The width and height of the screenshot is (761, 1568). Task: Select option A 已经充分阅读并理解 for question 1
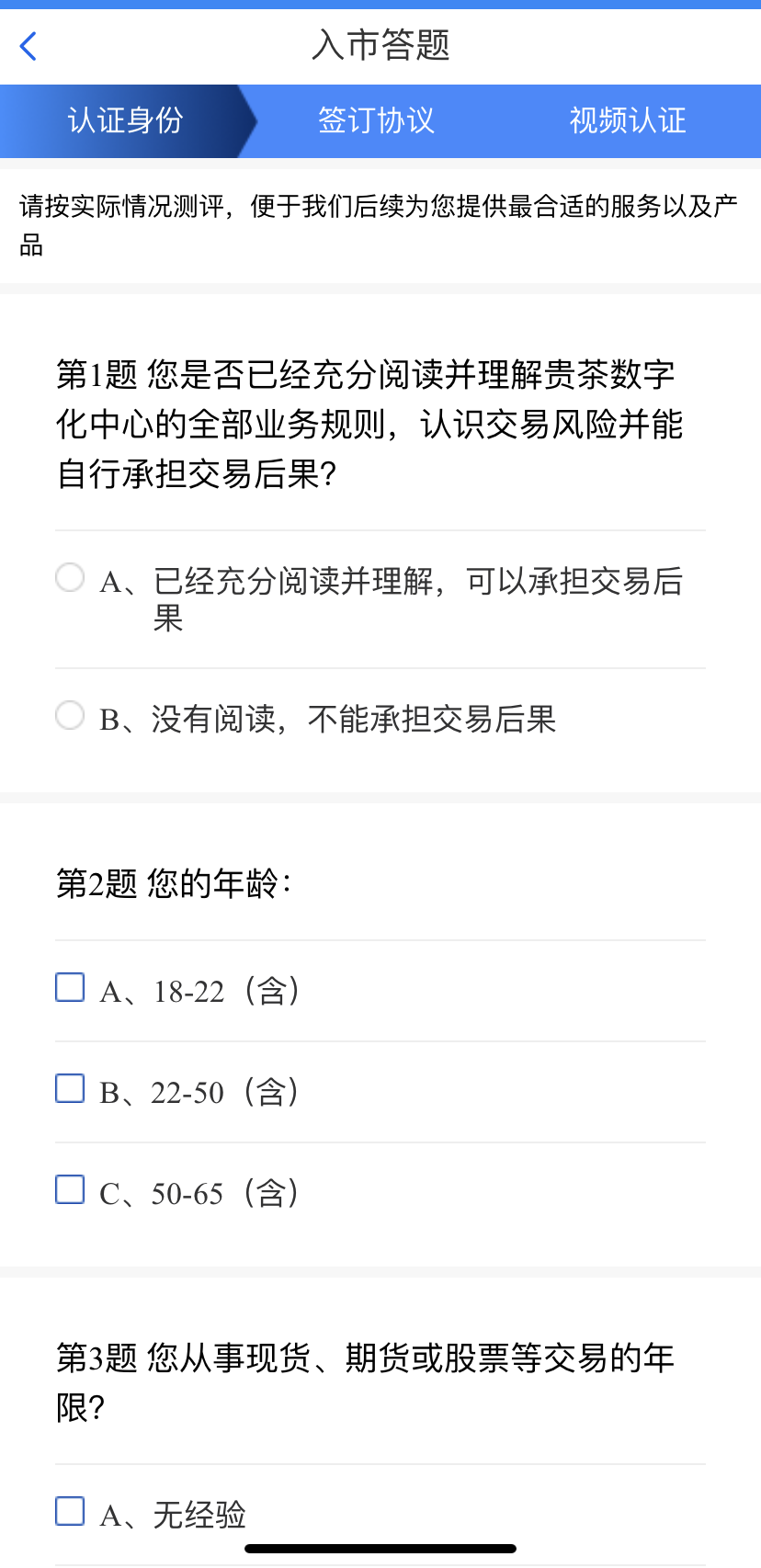click(x=70, y=578)
